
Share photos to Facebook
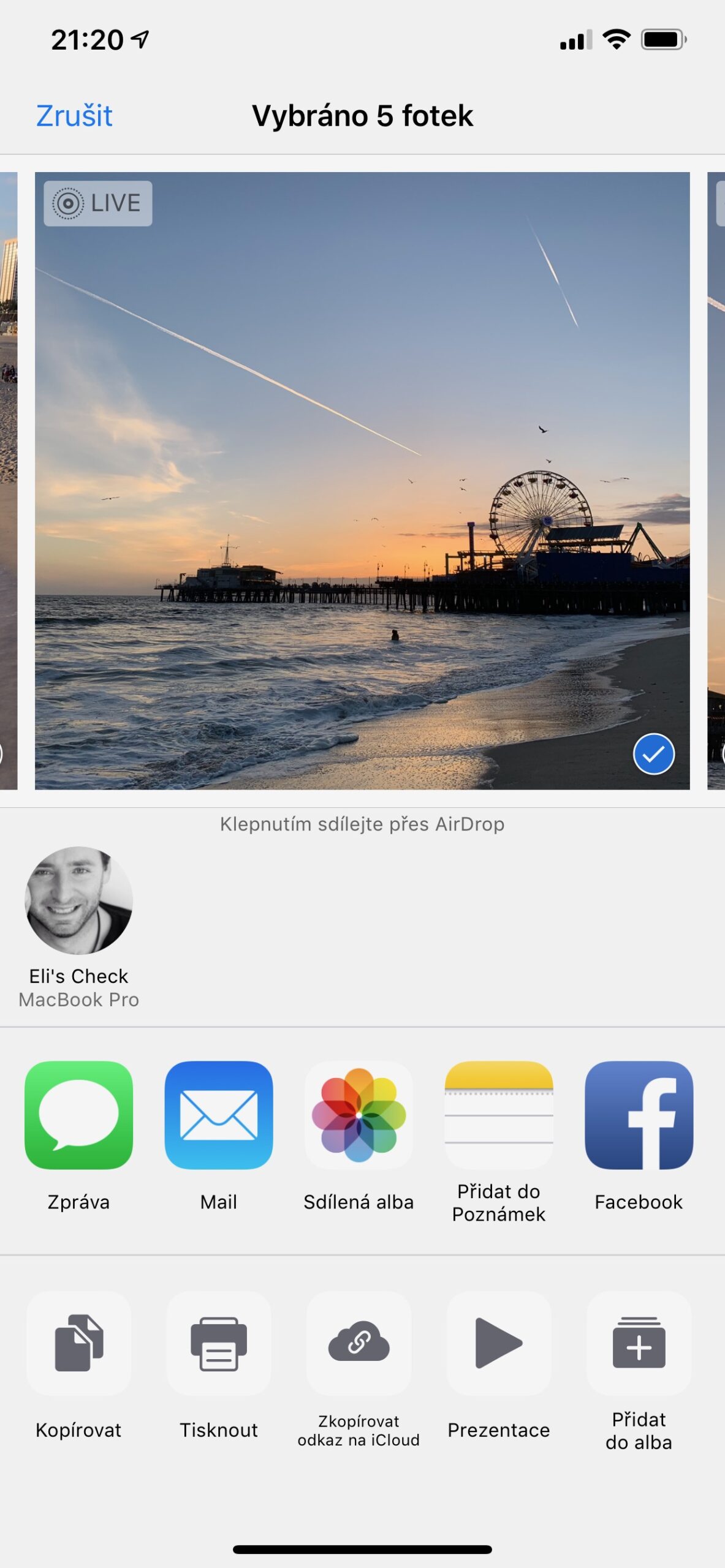pos(639,1115)
